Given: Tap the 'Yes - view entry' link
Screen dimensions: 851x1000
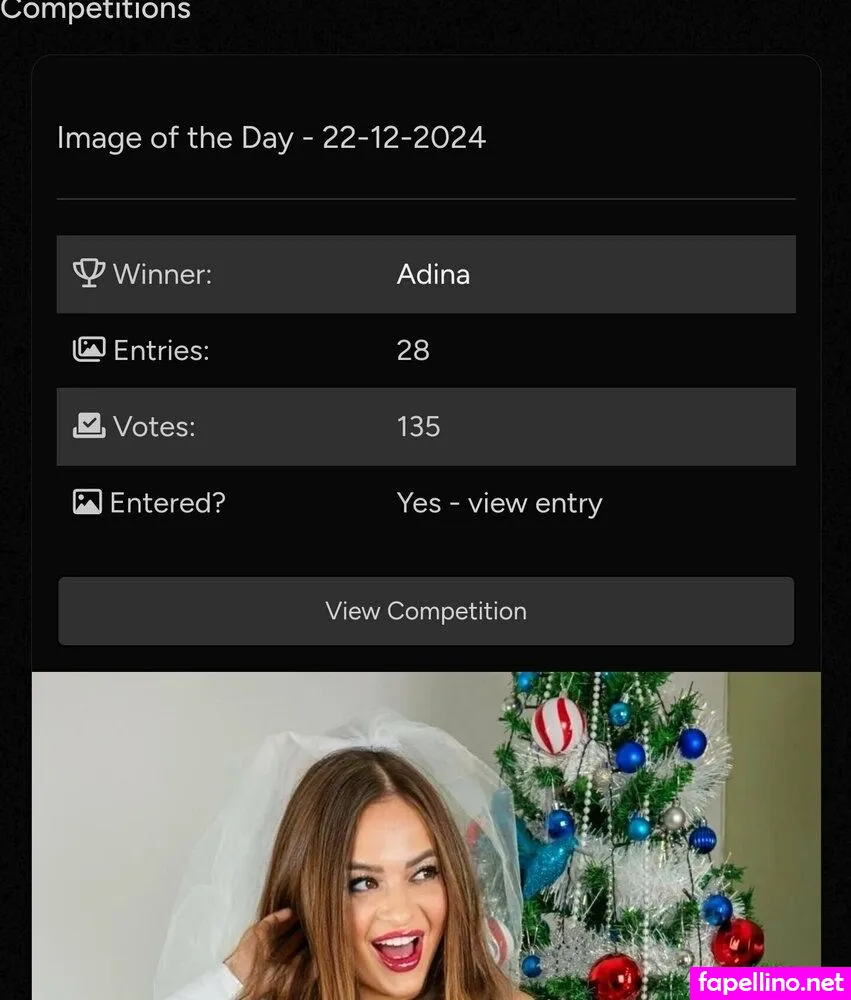Looking at the screenshot, I should (499, 503).
